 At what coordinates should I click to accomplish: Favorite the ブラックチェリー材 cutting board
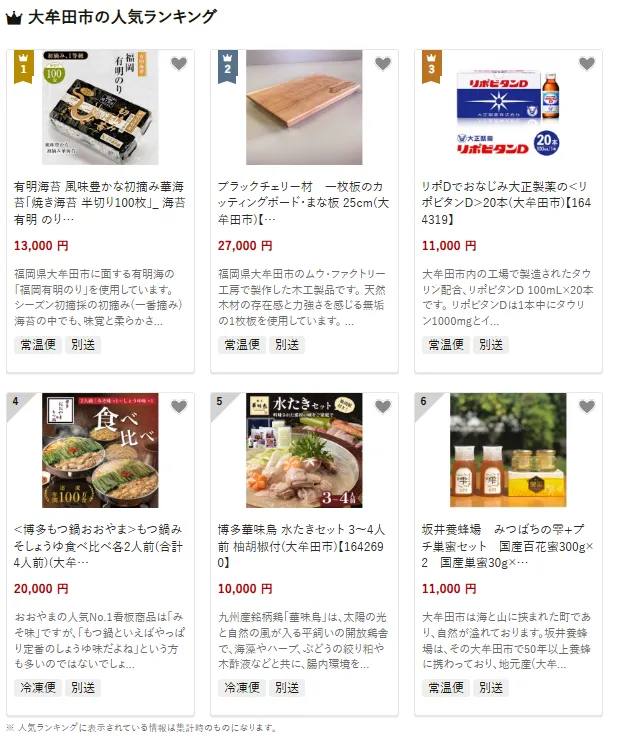382,64
